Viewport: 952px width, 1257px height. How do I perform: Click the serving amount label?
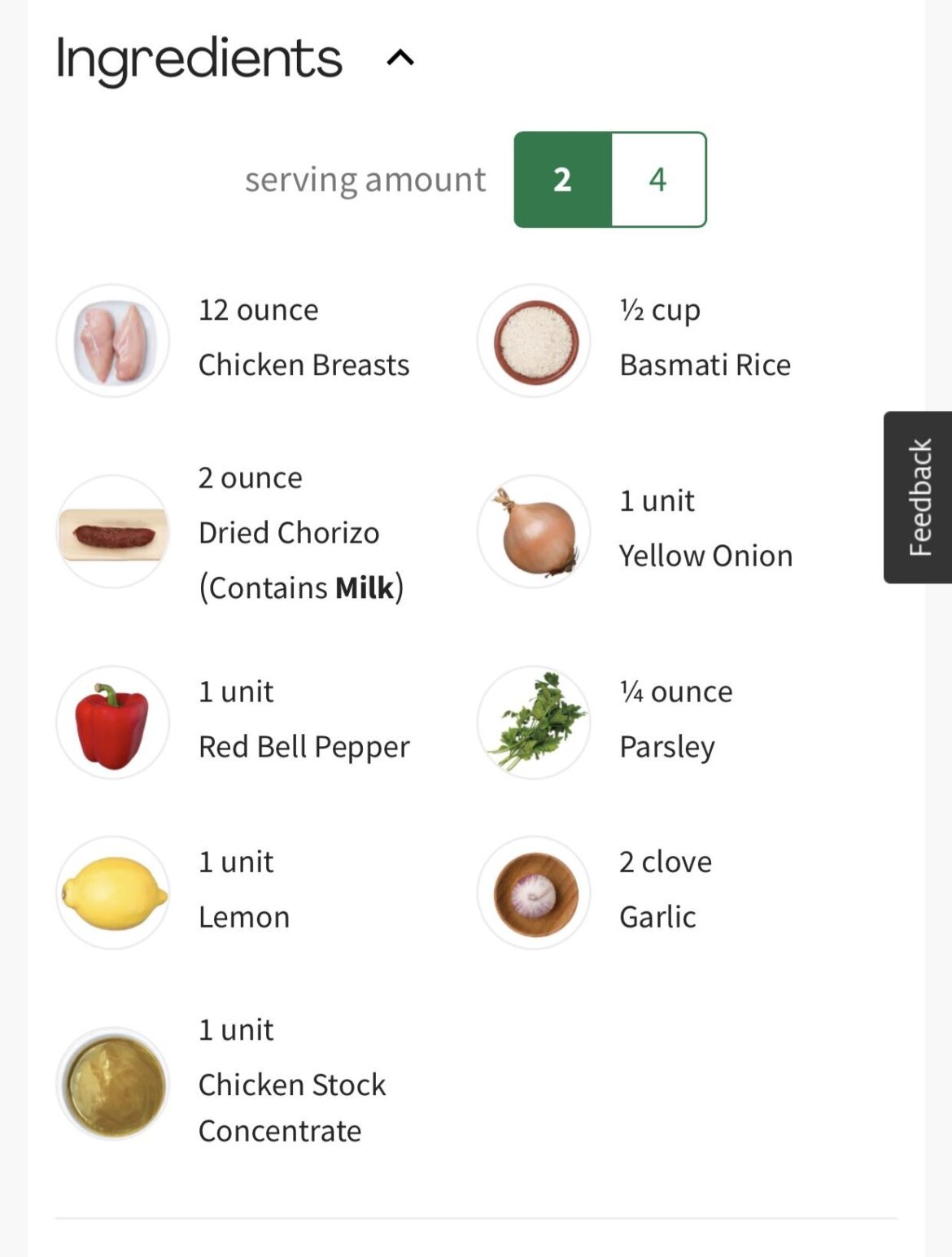click(366, 179)
